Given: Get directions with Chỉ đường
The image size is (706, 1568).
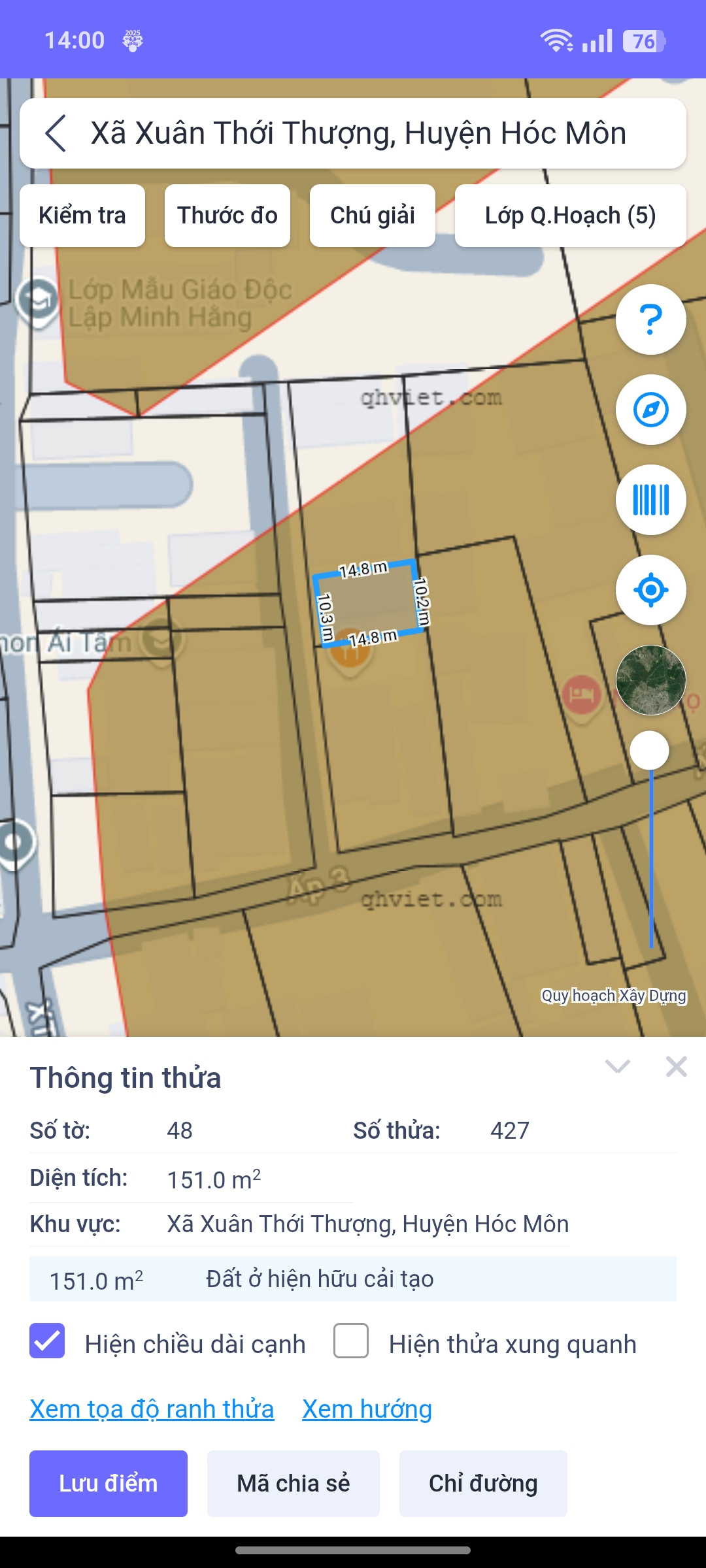Looking at the screenshot, I should [x=483, y=1484].
